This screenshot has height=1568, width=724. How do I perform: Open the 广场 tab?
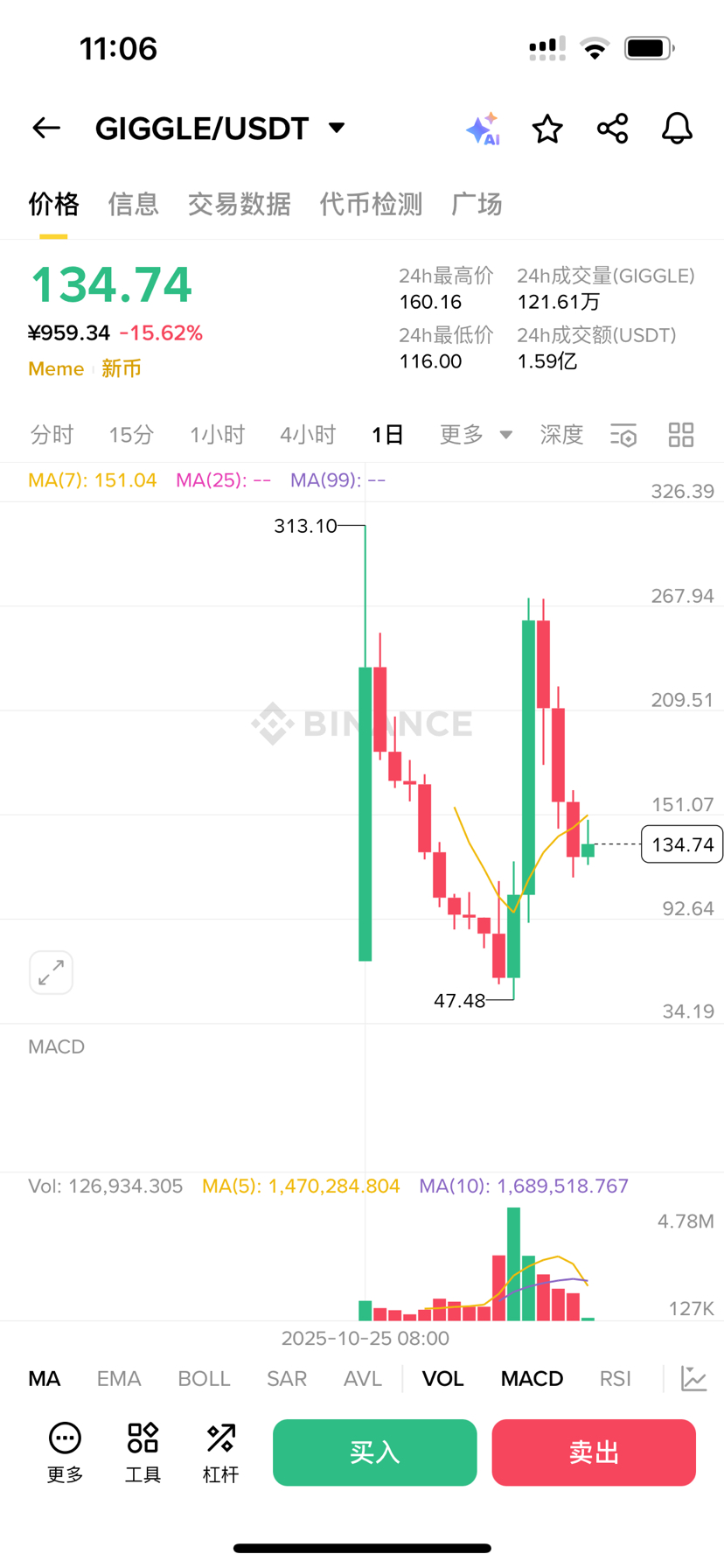pos(477,204)
